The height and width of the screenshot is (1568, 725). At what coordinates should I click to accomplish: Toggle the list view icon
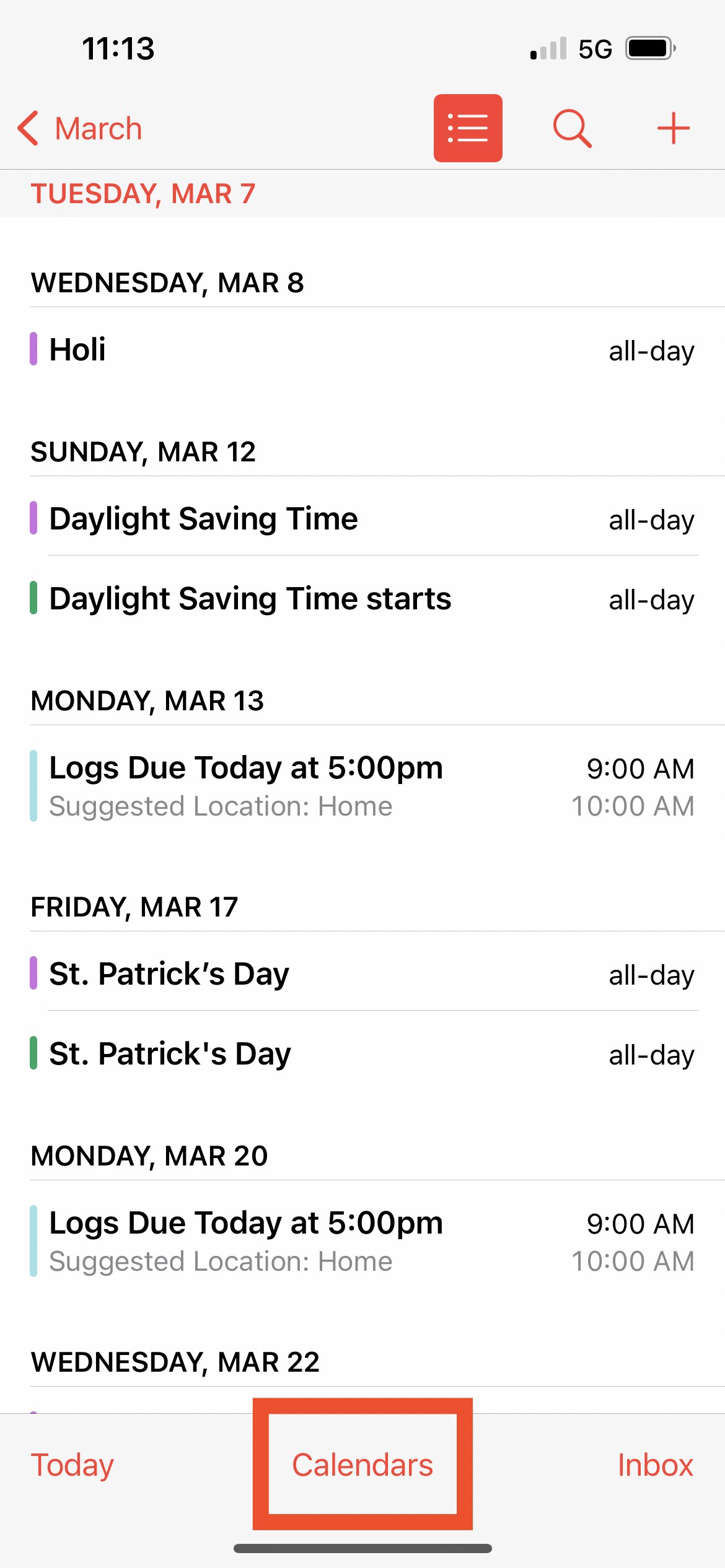pyautogui.click(x=468, y=128)
